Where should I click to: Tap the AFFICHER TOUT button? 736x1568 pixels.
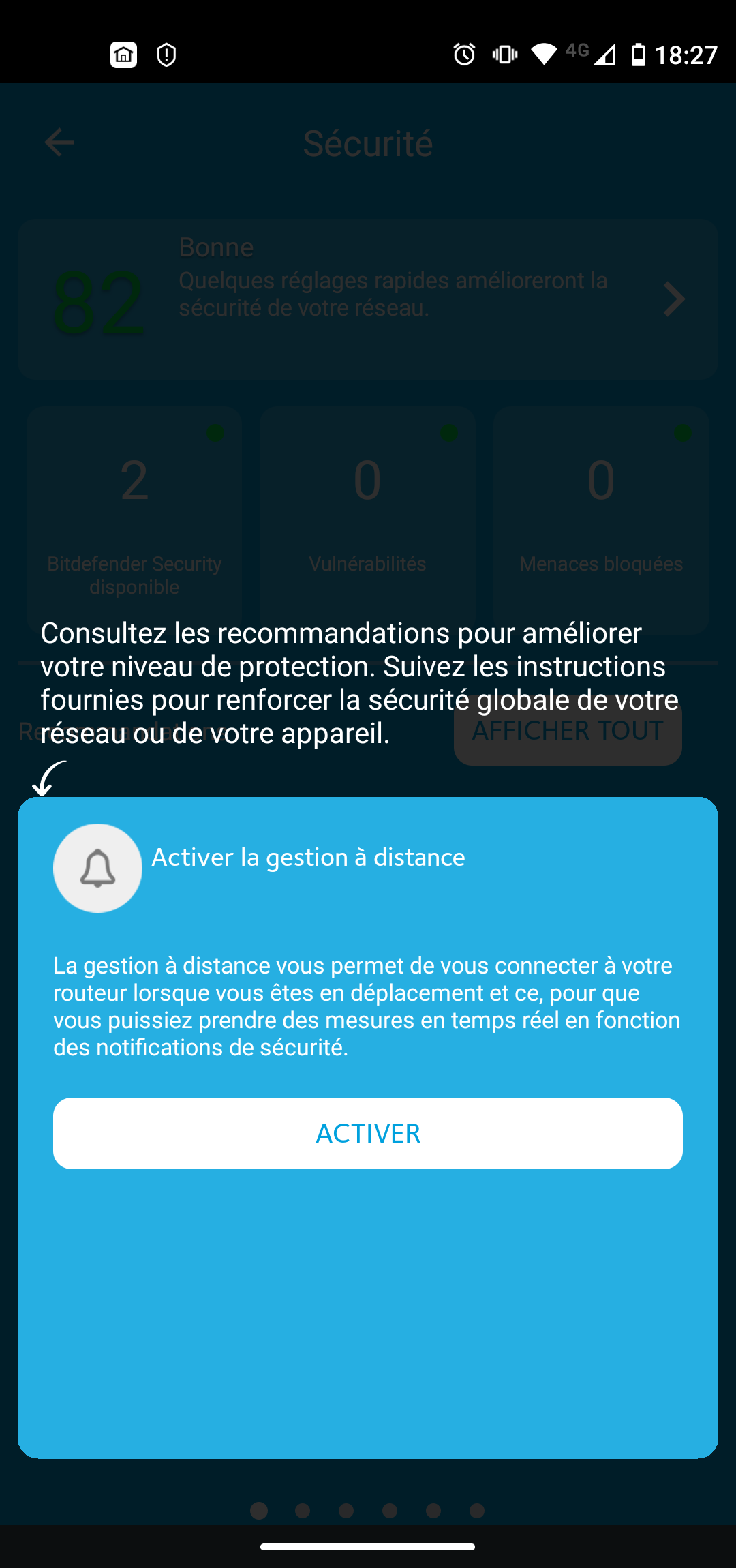(568, 731)
